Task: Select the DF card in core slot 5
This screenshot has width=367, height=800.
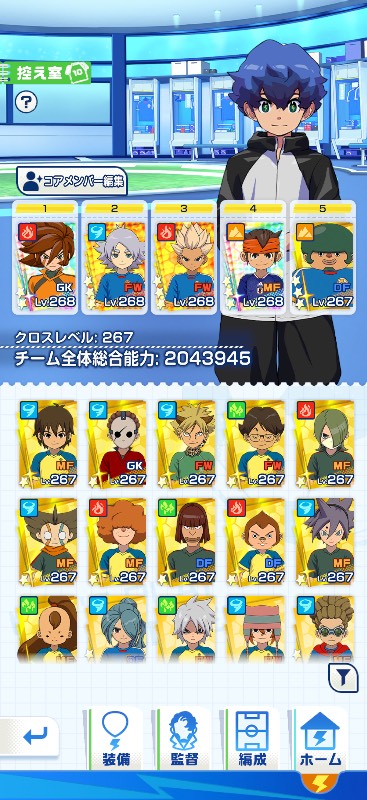Action: (323, 257)
